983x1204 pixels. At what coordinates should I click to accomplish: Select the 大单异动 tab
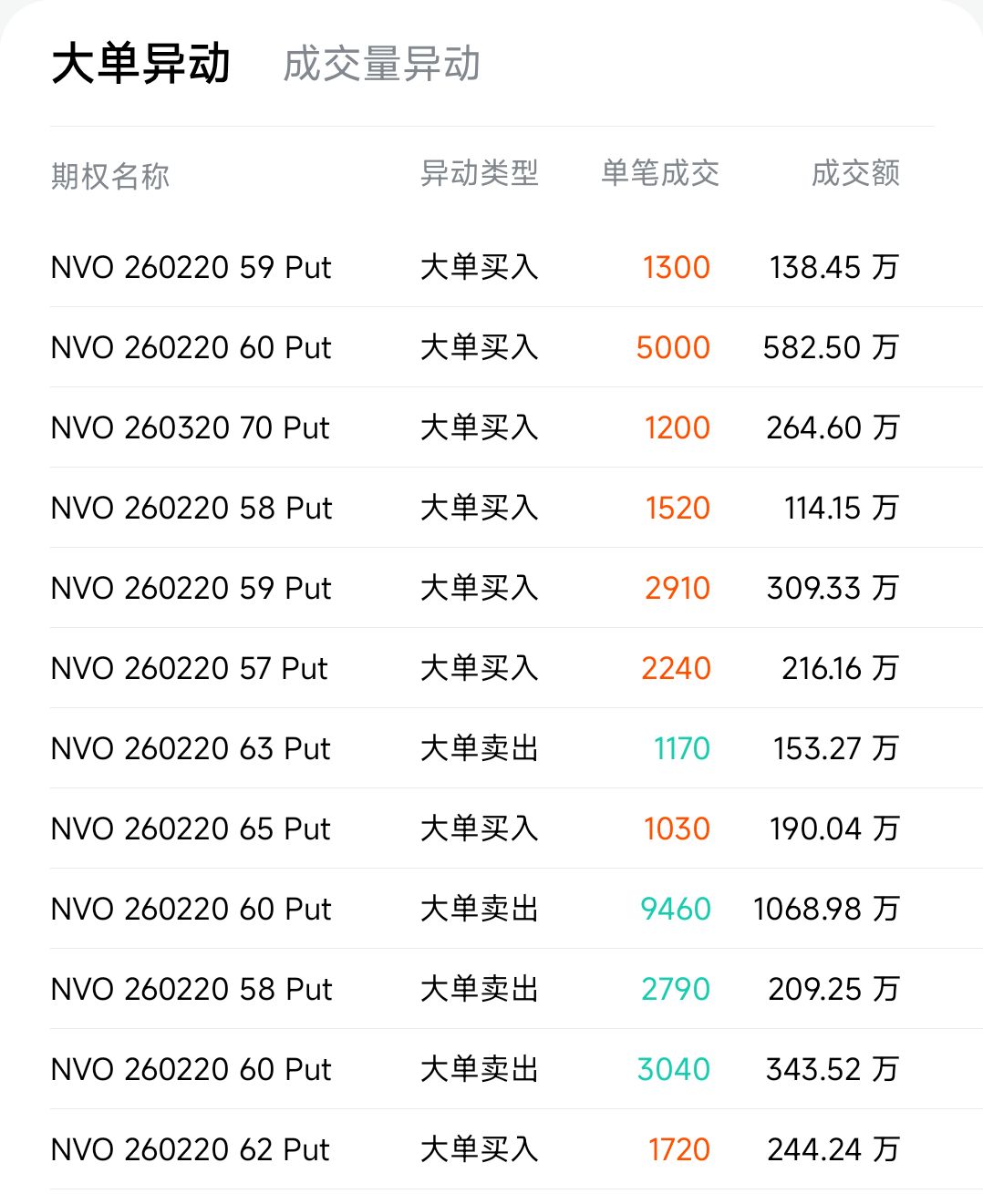click(x=141, y=65)
